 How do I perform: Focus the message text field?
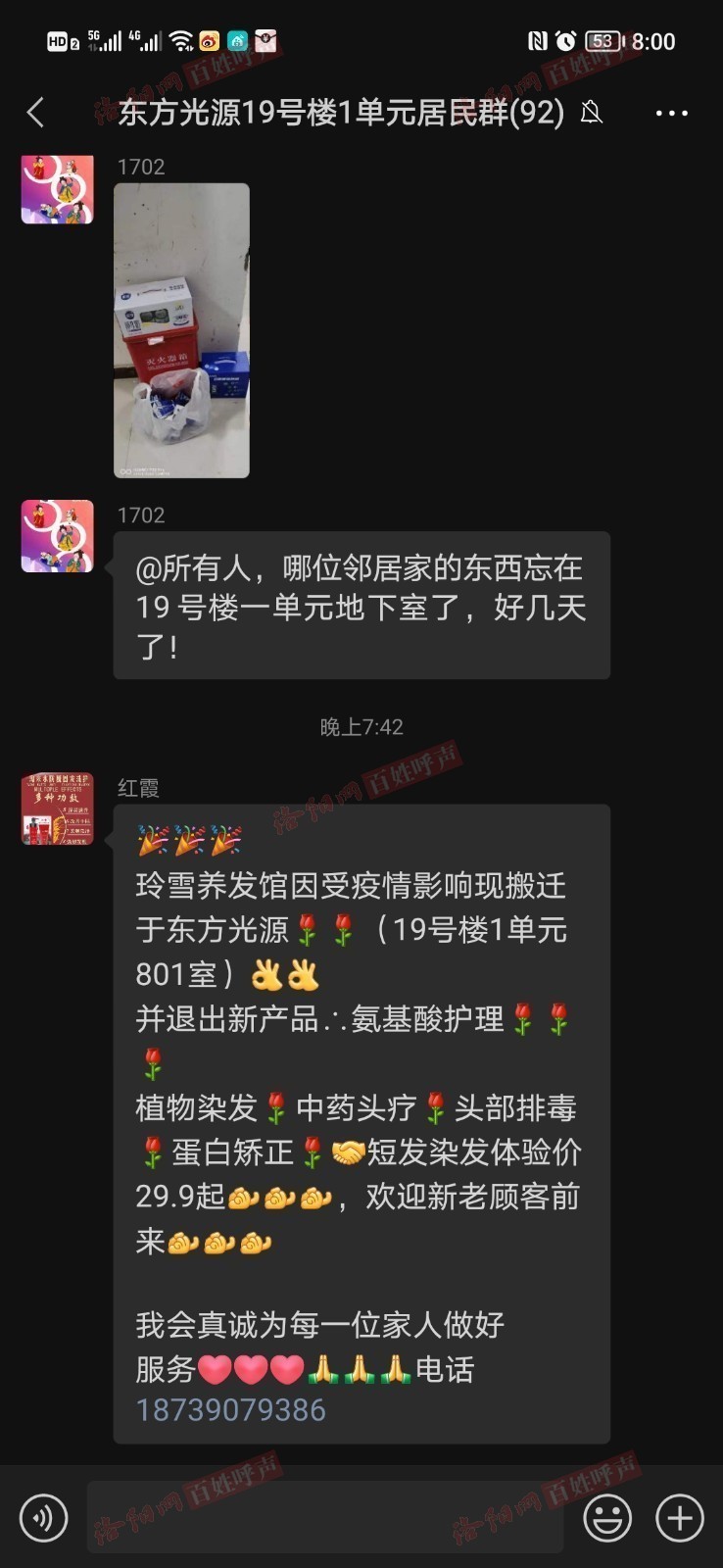[325, 1517]
